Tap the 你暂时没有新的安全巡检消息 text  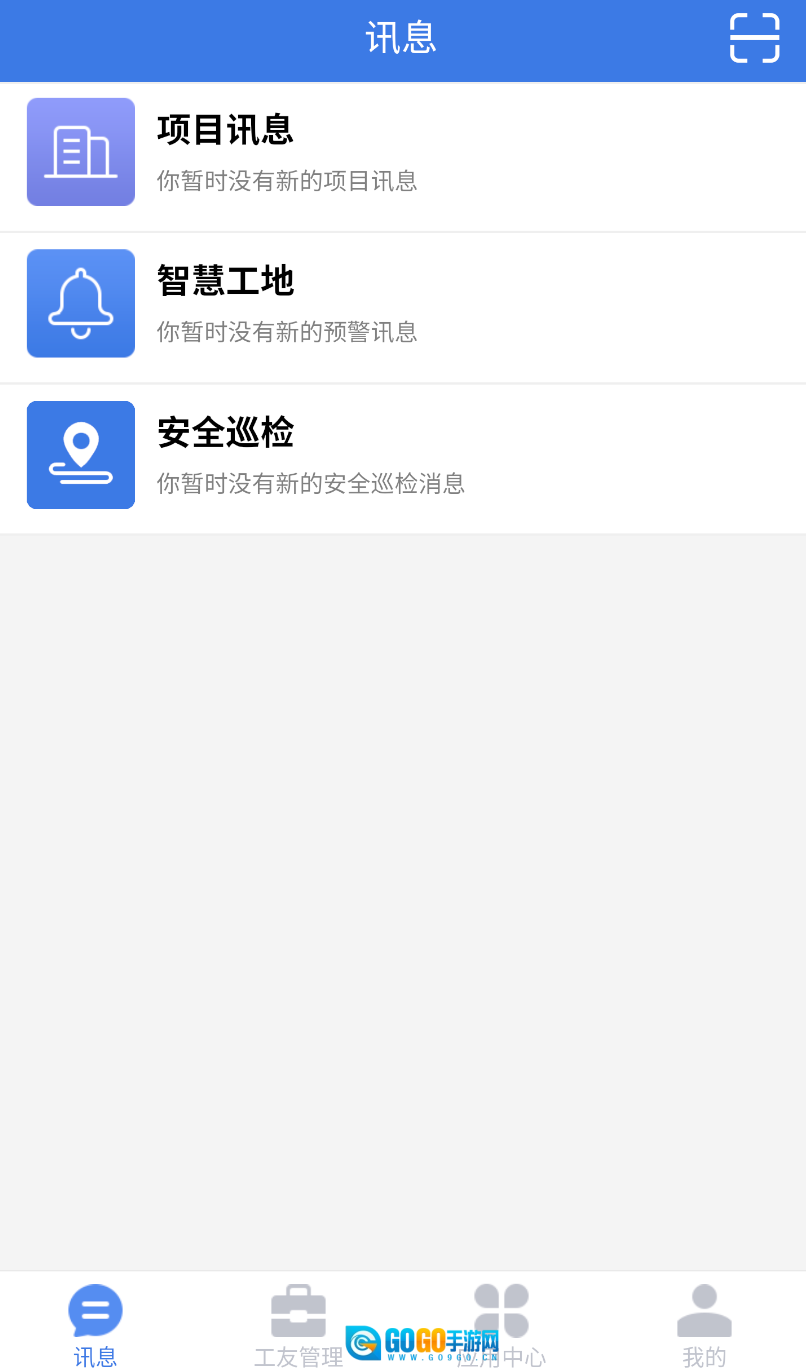point(310,483)
